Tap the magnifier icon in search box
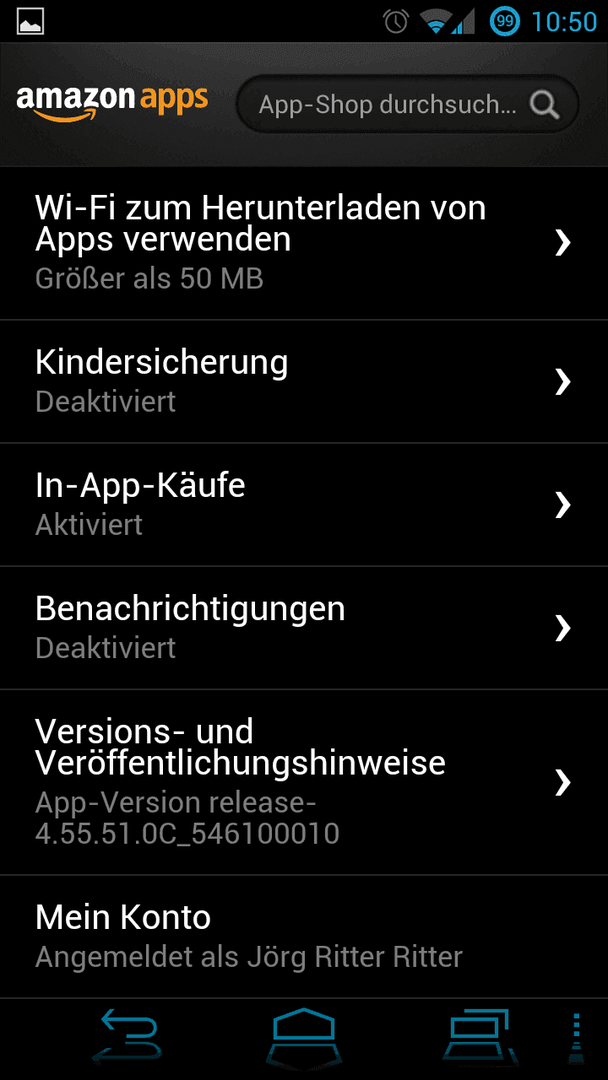The width and height of the screenshot is (608, 1080). [544, 105]
